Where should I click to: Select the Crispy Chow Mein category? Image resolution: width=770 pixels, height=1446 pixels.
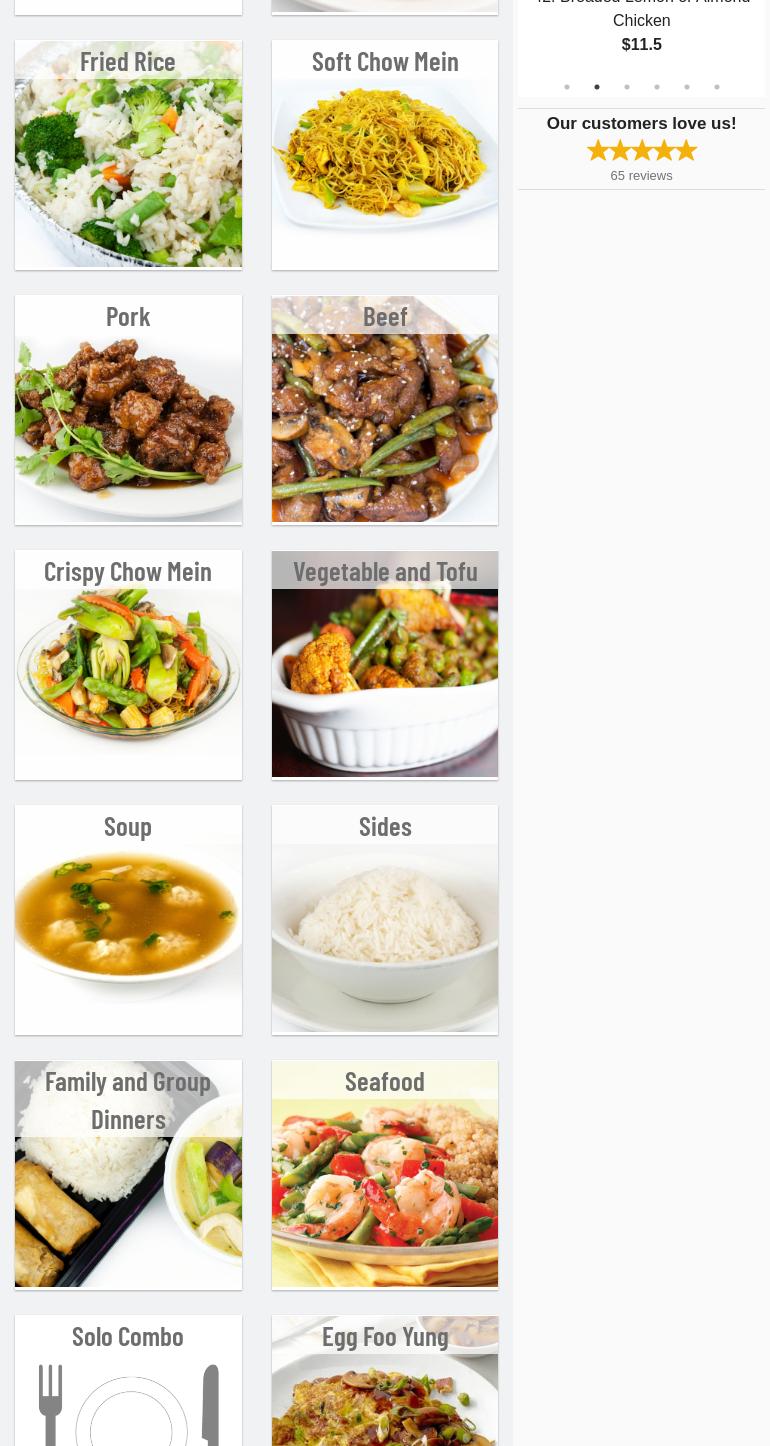[x=128, y=665]
